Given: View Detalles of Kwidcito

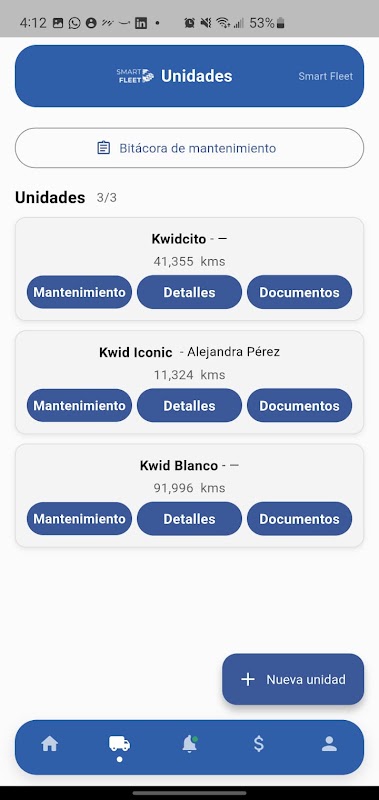Looking at the screenshot, I should 189,292.
